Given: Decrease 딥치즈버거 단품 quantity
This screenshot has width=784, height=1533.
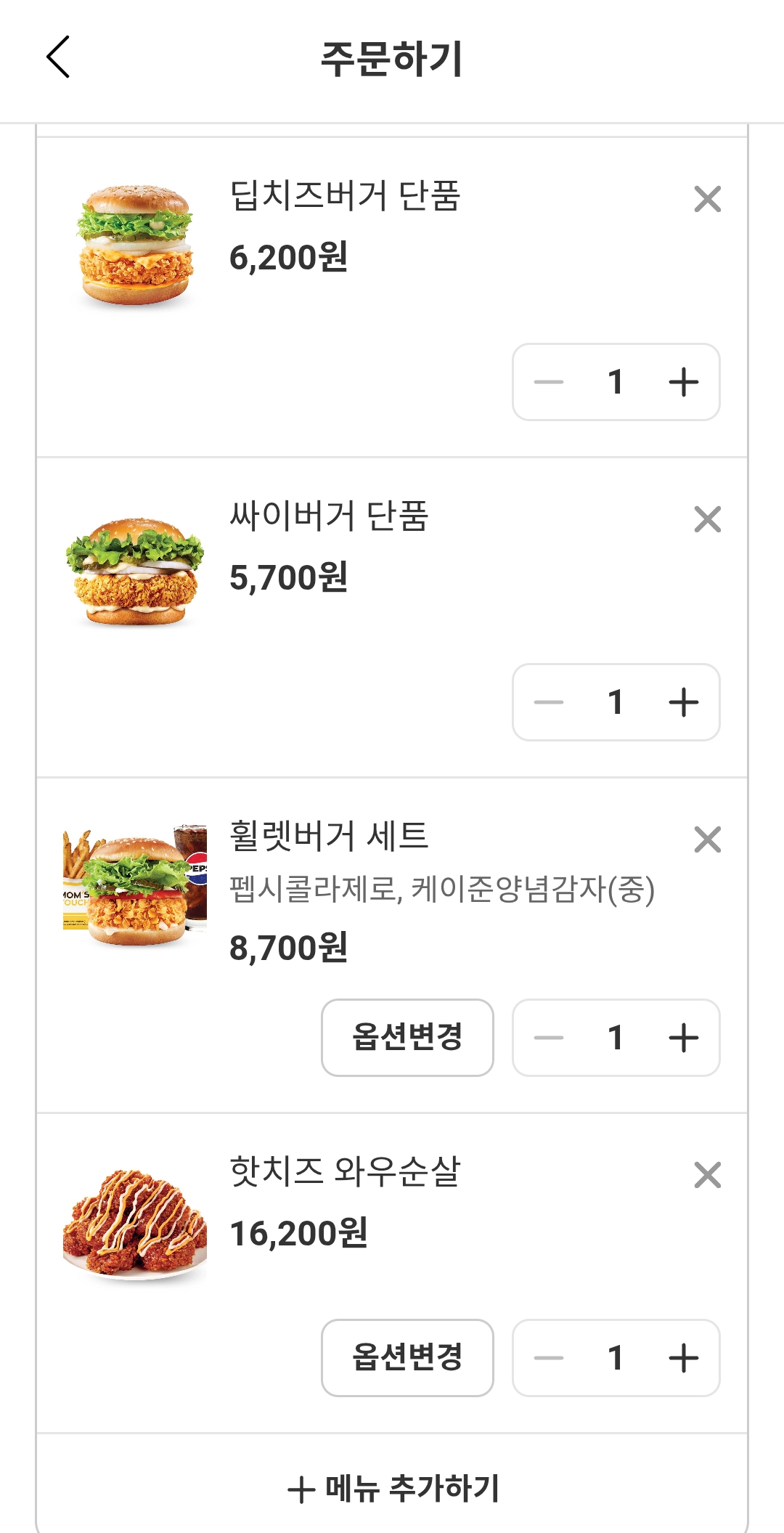Looking at the screenshot, I should click(549, 382).
